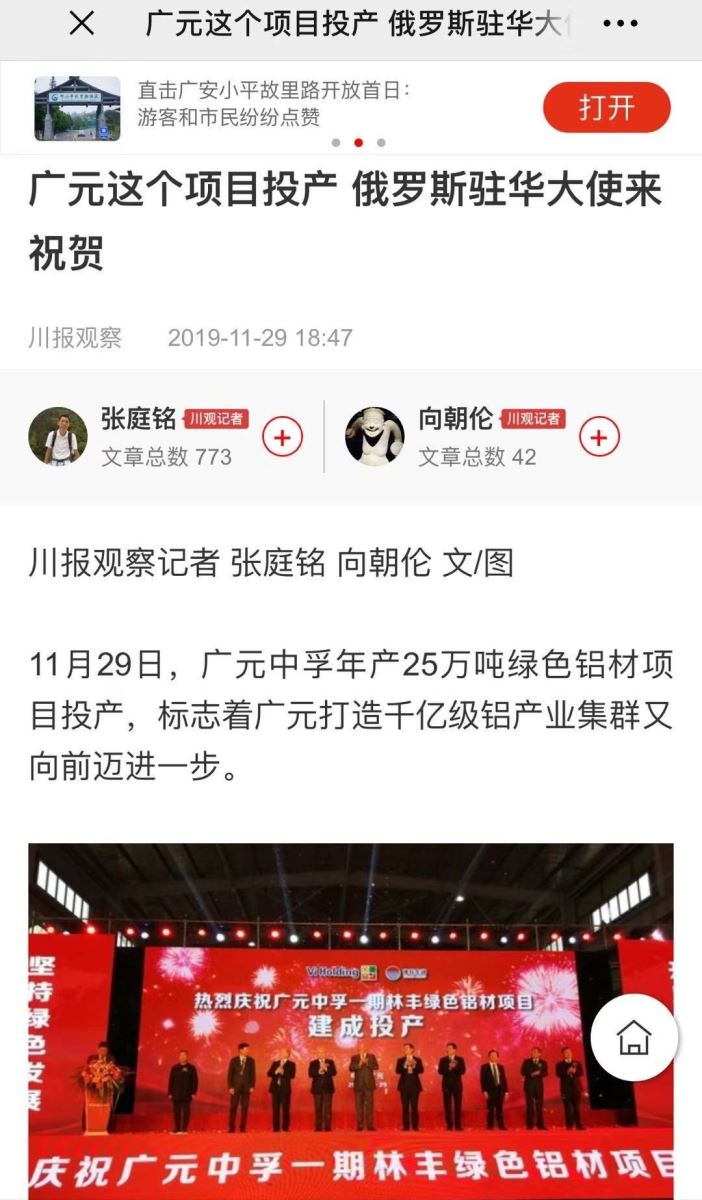702x1200 pixels.
Task: Tap the red 打开 button
Action: pos(606,107)
